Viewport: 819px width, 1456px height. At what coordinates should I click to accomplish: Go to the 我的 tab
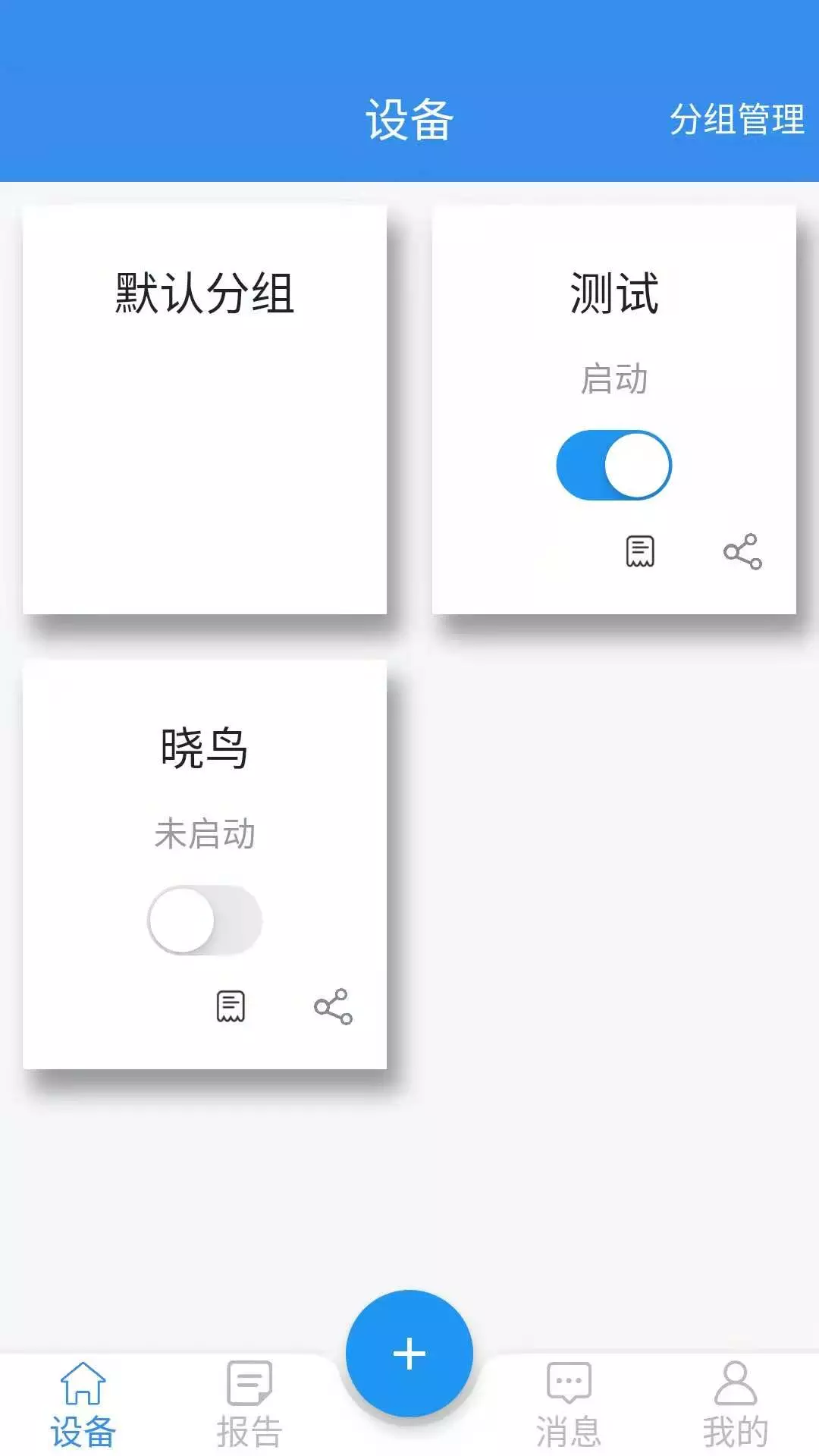(736, 1403)
